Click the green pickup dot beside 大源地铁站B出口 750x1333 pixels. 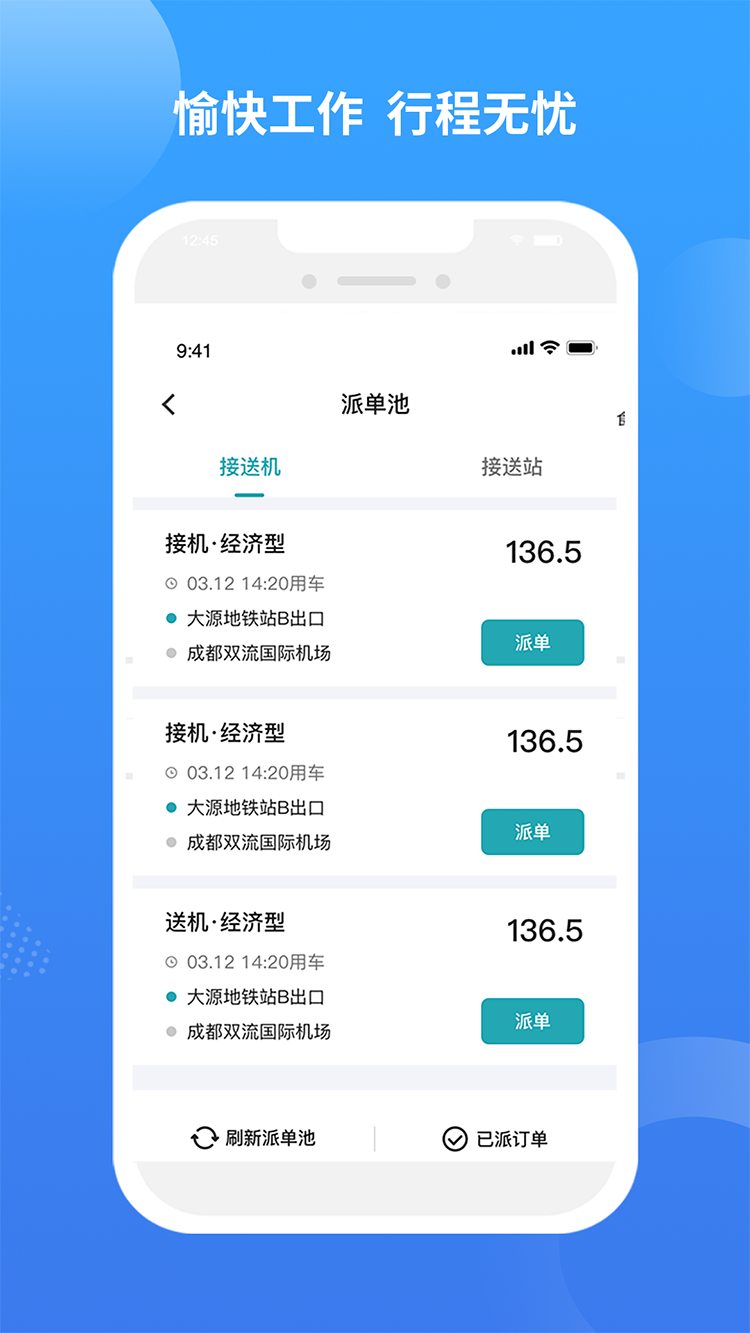pos(171,618)
